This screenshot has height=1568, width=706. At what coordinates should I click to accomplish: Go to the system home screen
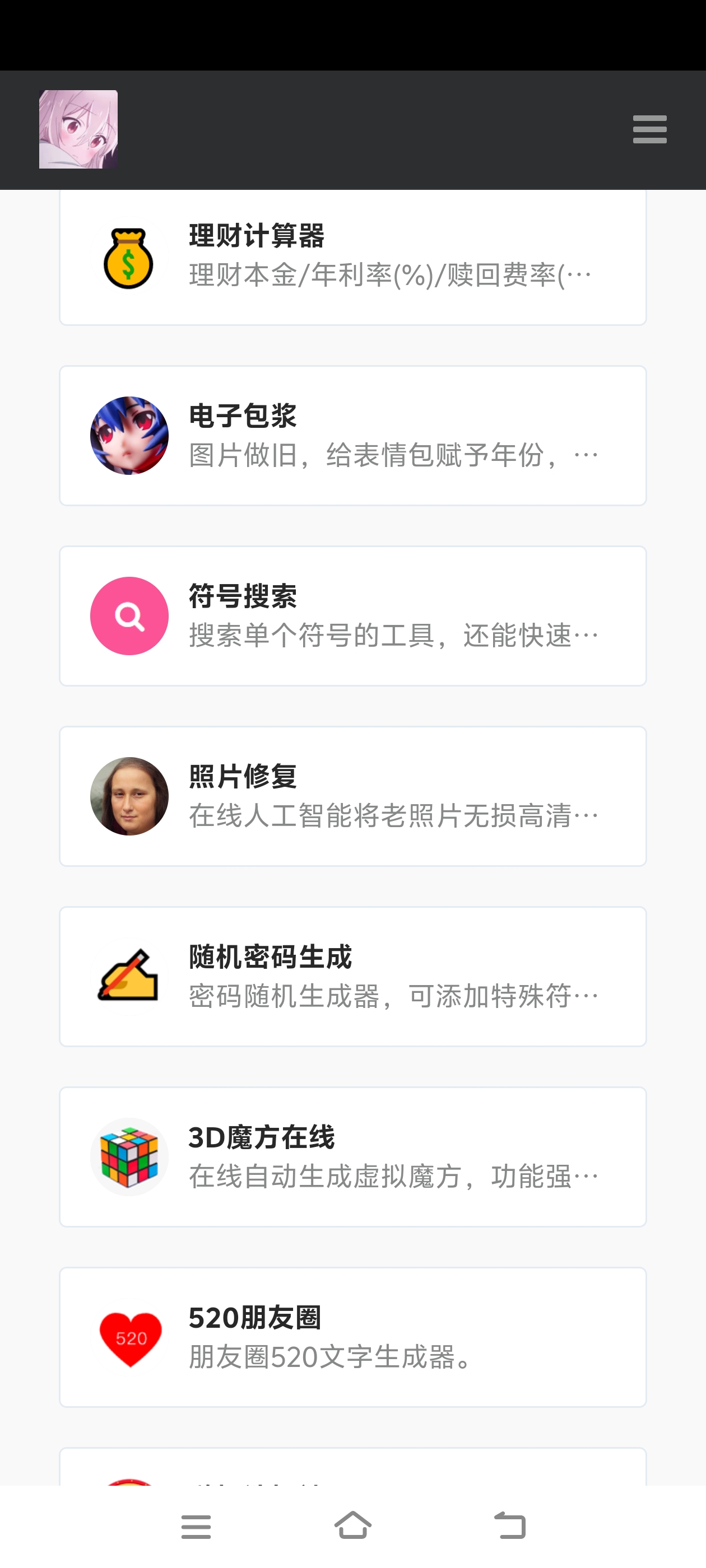(x=352, y=1525)
